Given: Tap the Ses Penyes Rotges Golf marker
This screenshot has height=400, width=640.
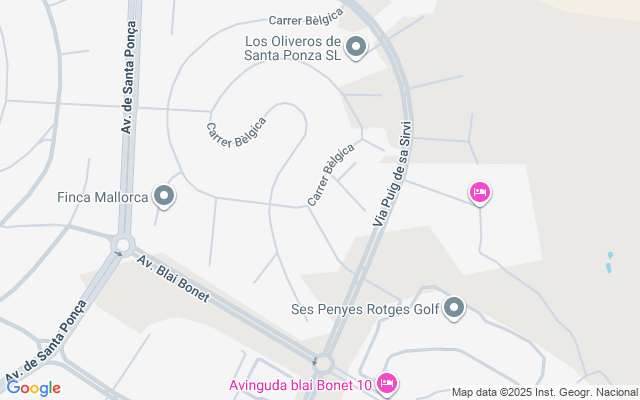Looking at the screenshot, I should pos(453,308).
